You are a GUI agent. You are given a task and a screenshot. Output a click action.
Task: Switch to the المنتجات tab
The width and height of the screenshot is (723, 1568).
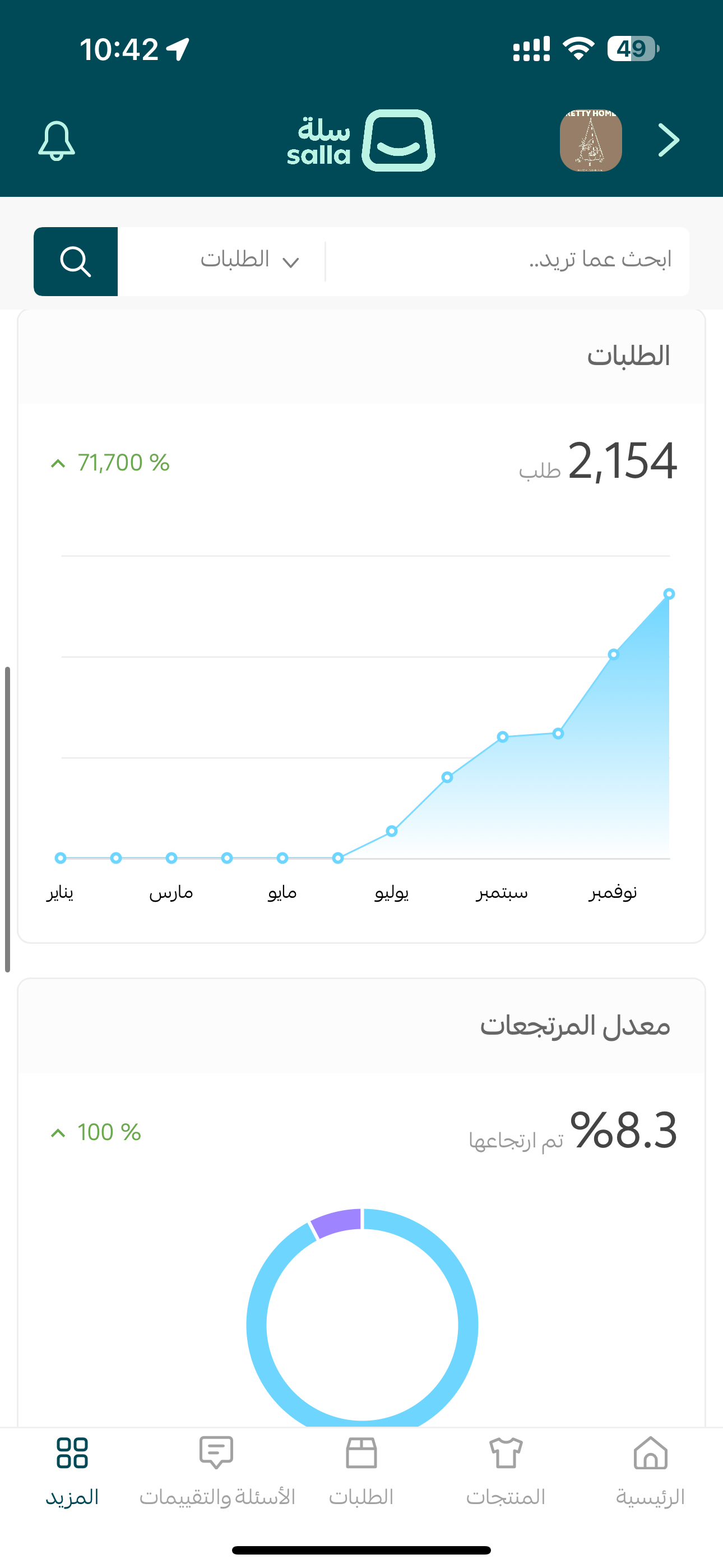(x=506, y=1470)
